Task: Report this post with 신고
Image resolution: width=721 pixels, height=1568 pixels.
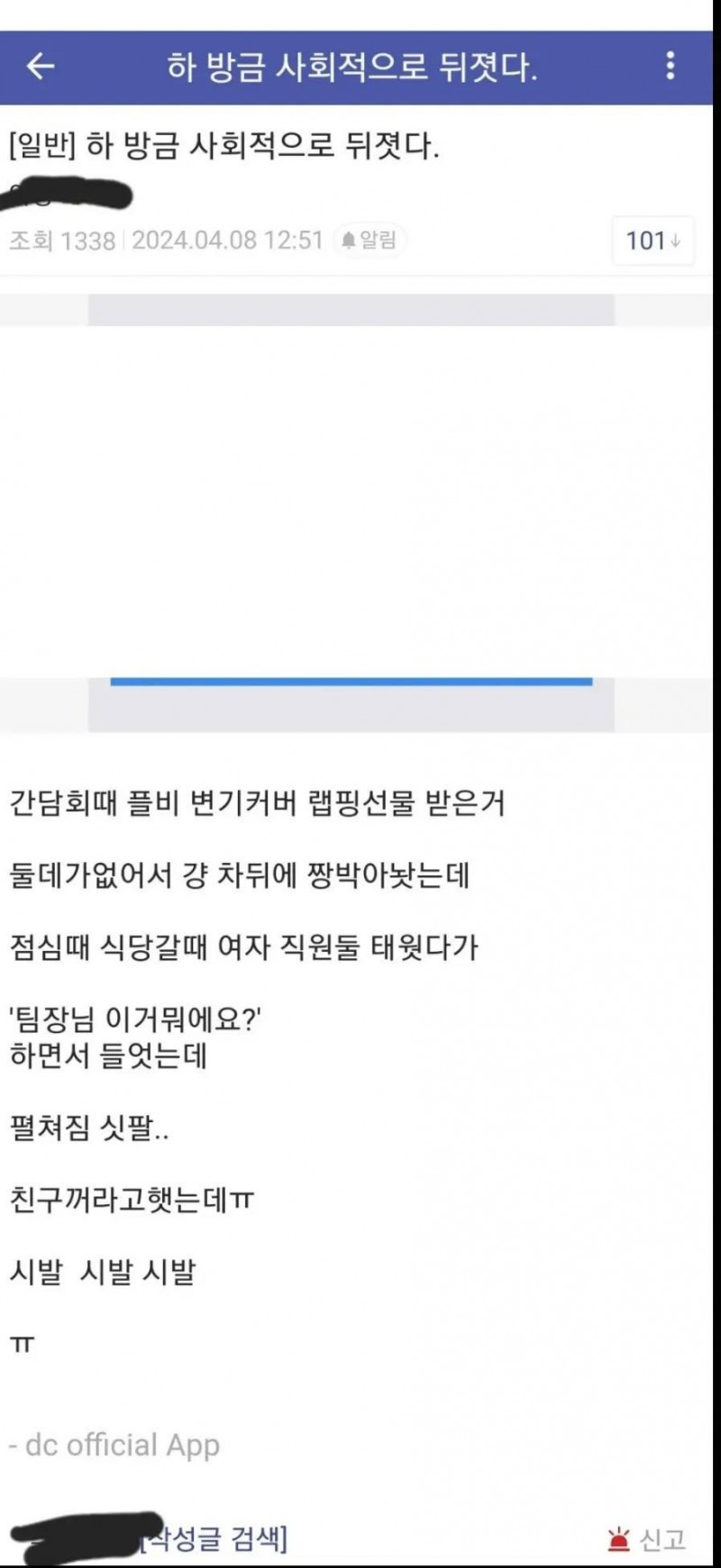Action: pos(647,1539)
